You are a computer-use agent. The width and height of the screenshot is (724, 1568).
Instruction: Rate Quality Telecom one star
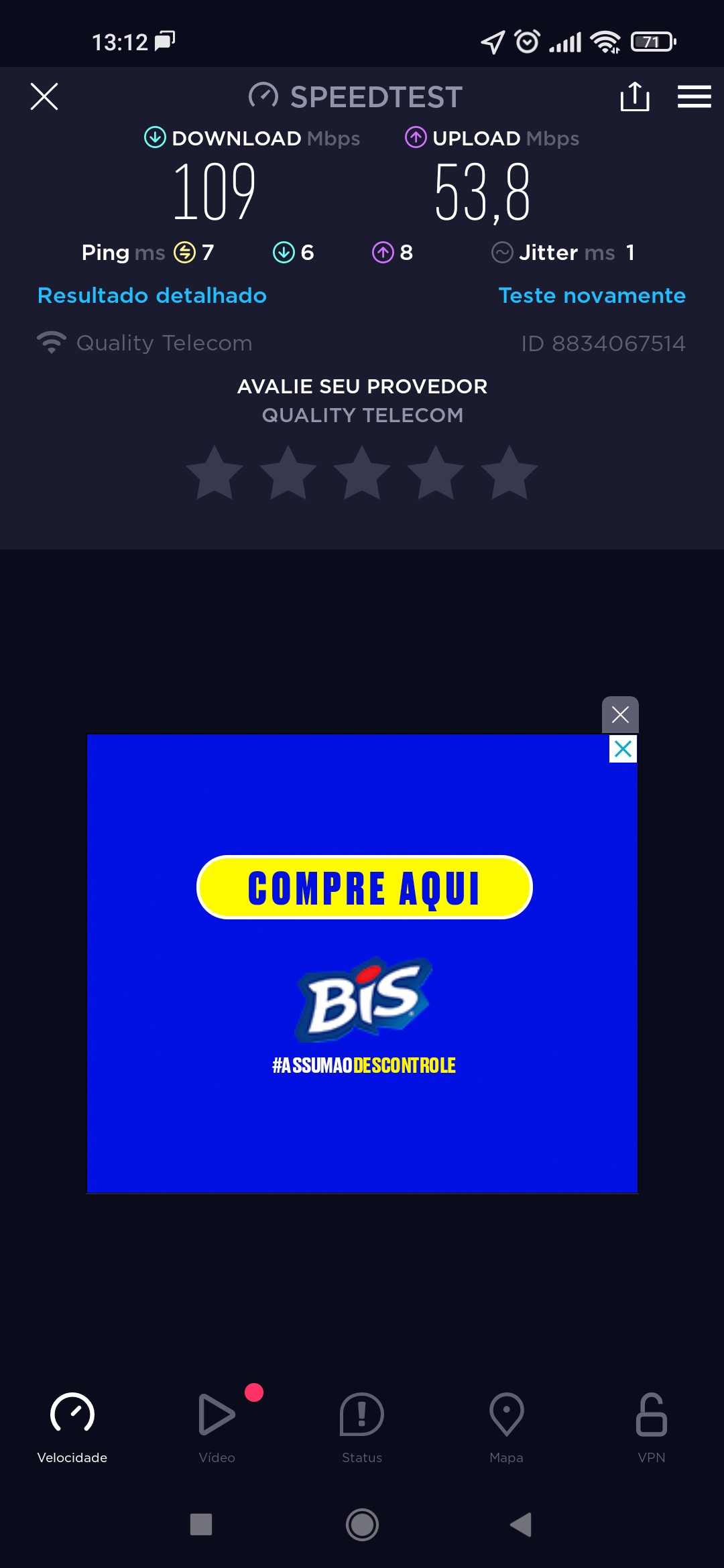215,473
